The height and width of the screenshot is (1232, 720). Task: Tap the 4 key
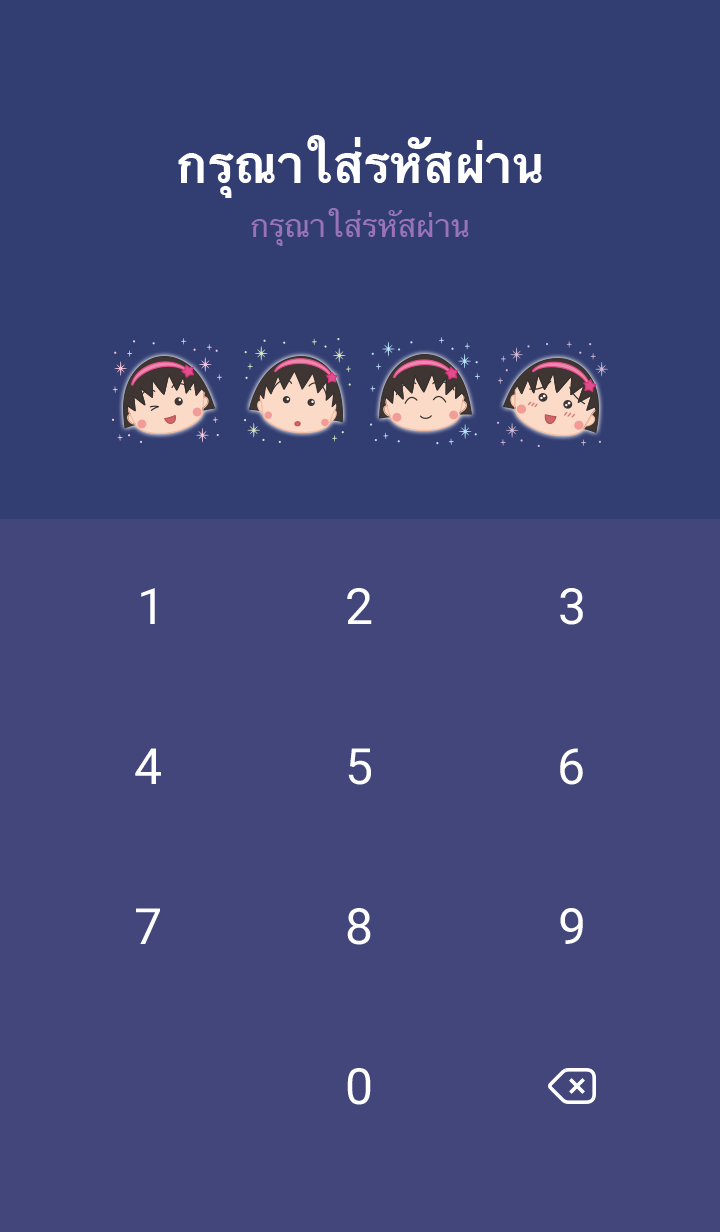point(148,767)
